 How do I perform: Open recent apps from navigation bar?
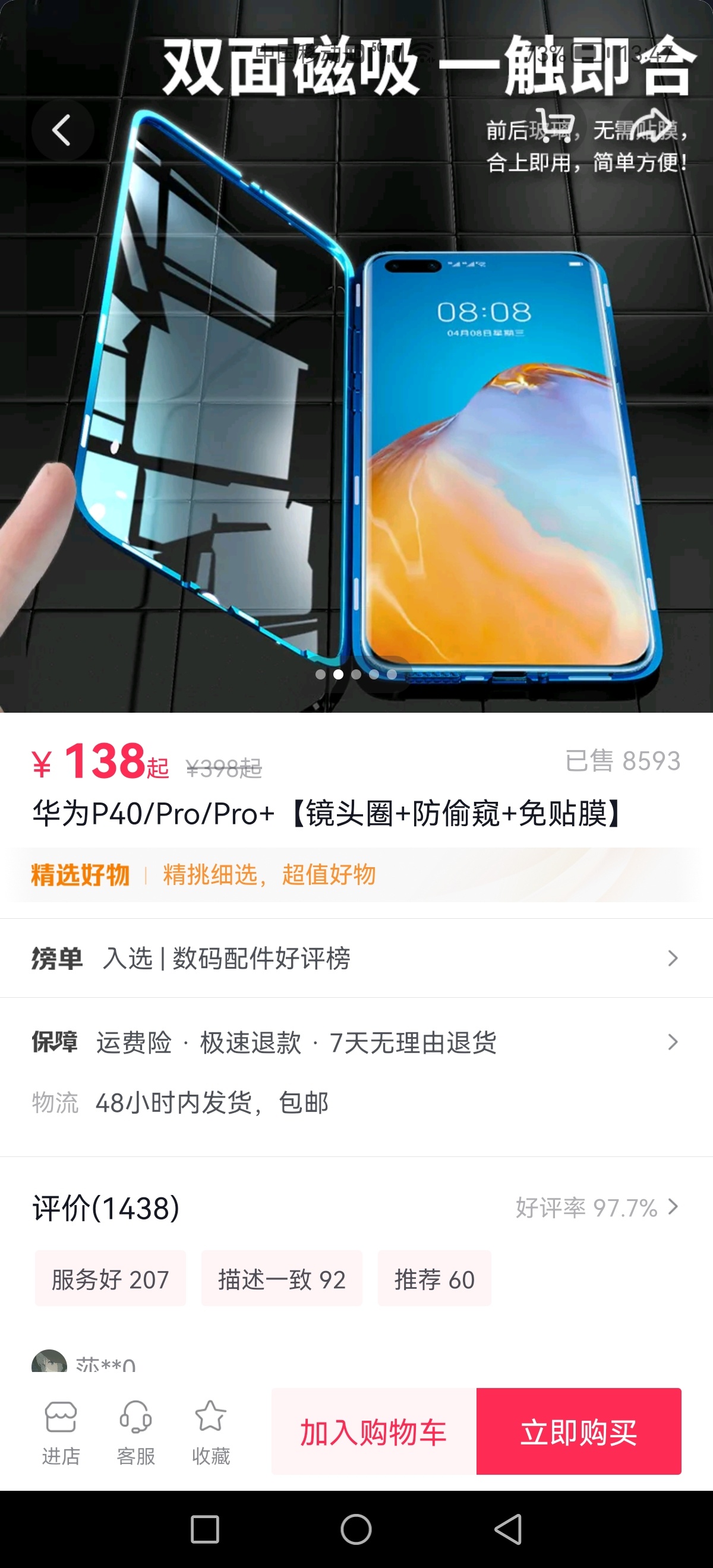click(204, 1529)
